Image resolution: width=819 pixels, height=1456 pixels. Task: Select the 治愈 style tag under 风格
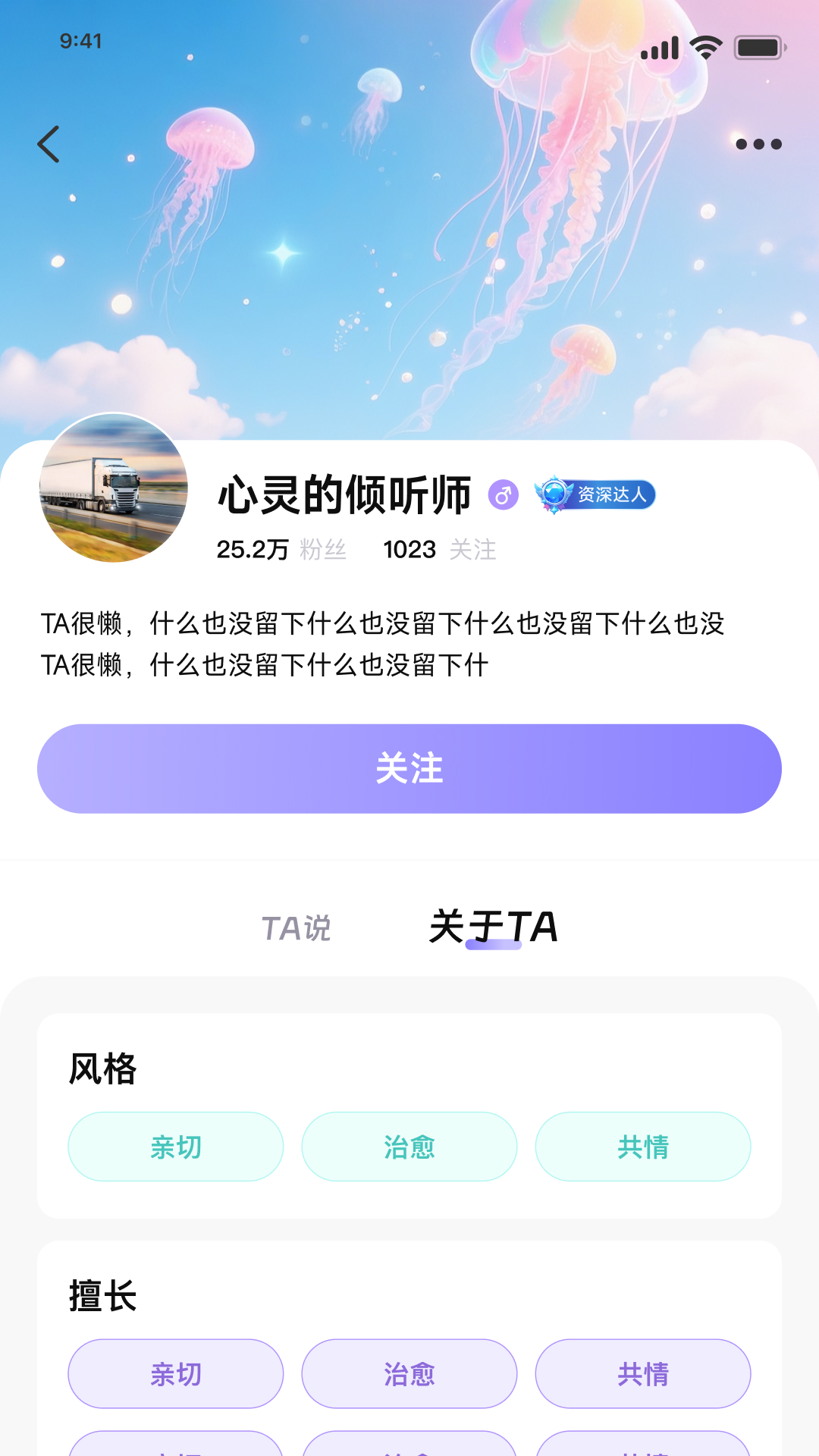click(409, 1147)
